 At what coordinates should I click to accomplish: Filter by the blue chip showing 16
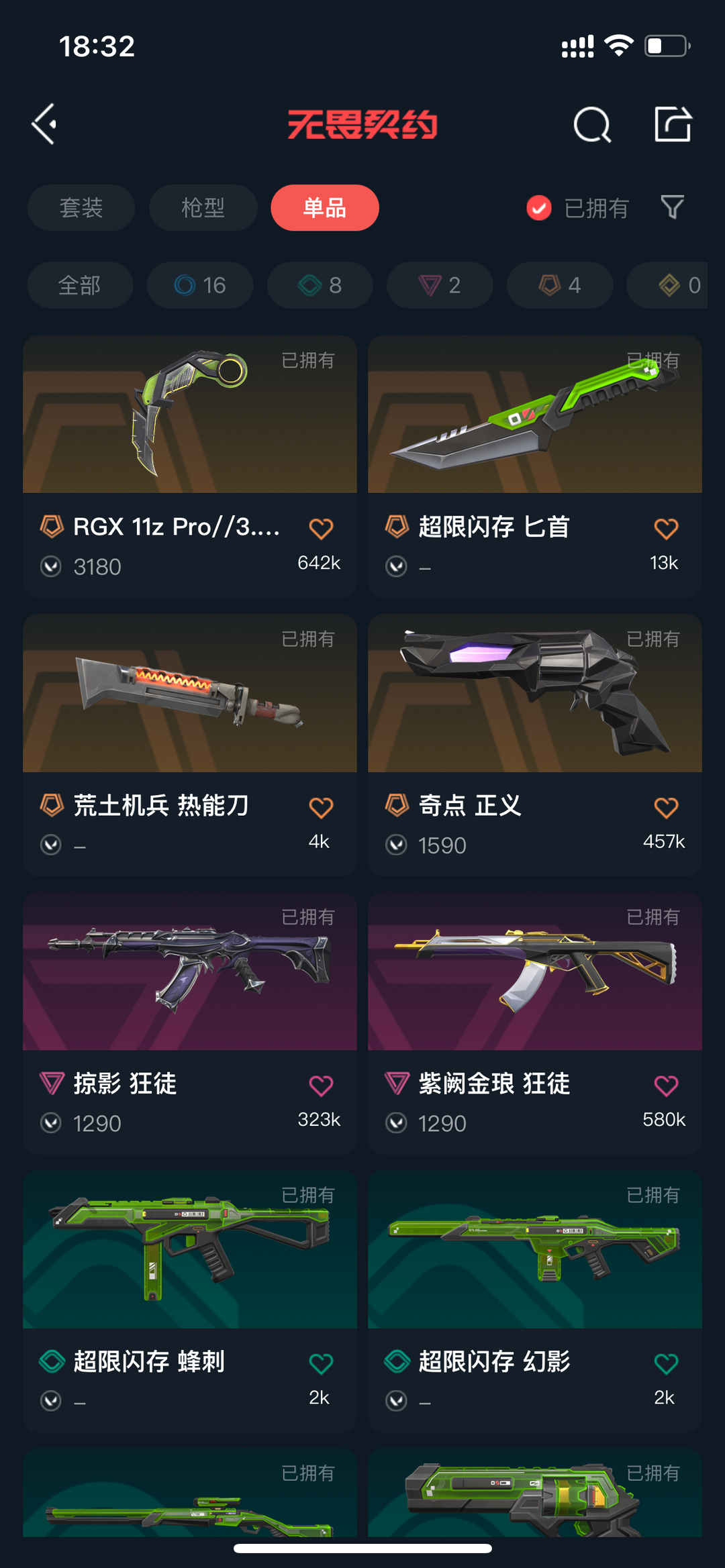[x=200, y=285]
